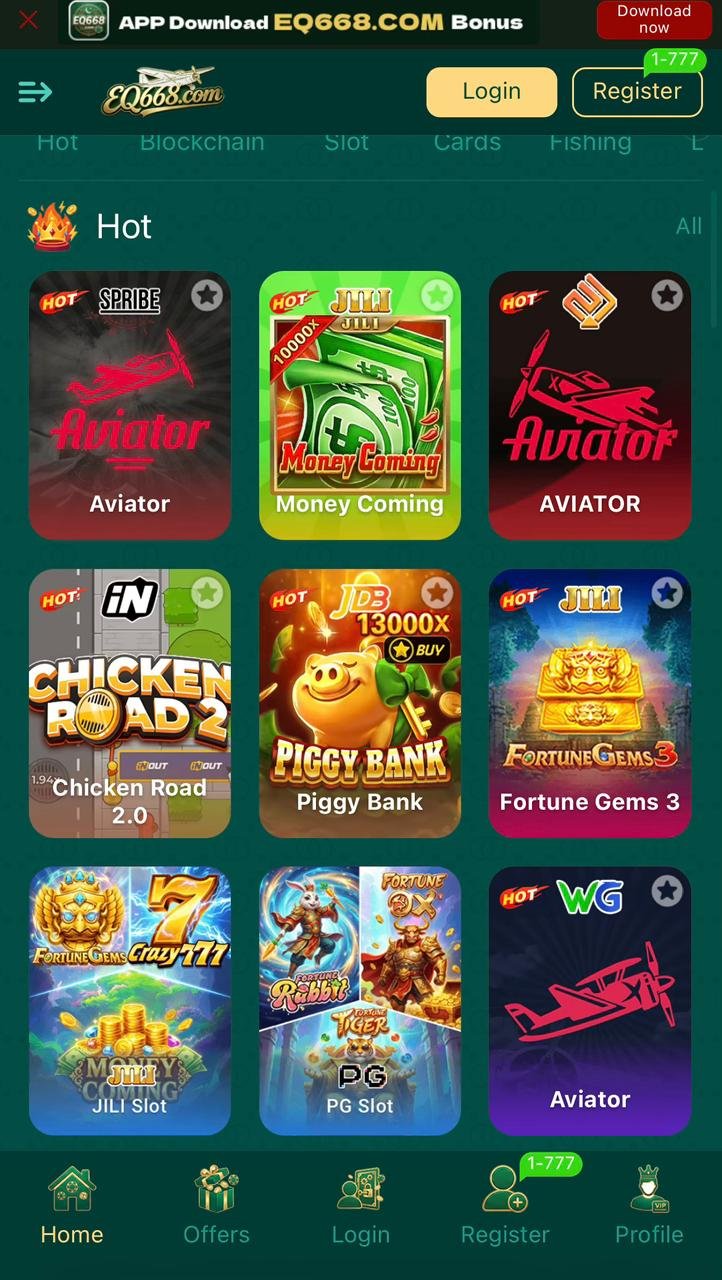Open the side drawer menu
This screenshot has width=722, height=1280.
[x=35, y=92]
